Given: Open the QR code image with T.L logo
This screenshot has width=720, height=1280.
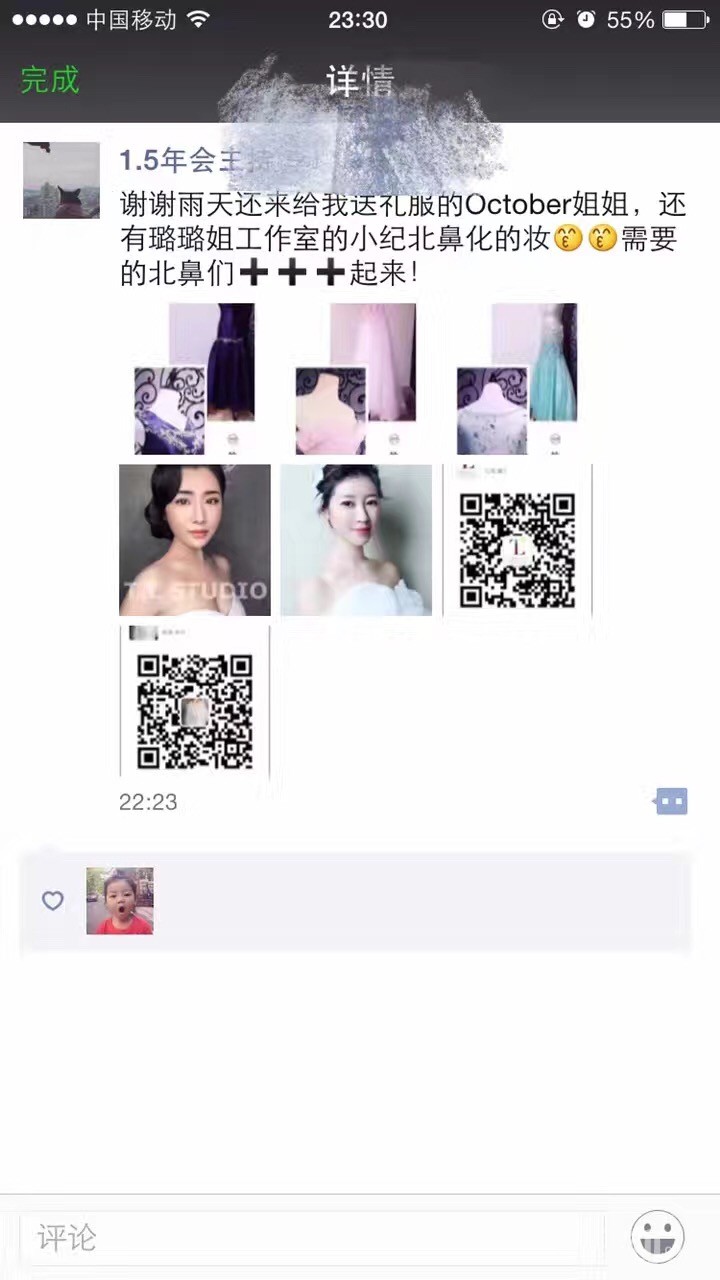Looking at the screenshot, I should point(517,540).
